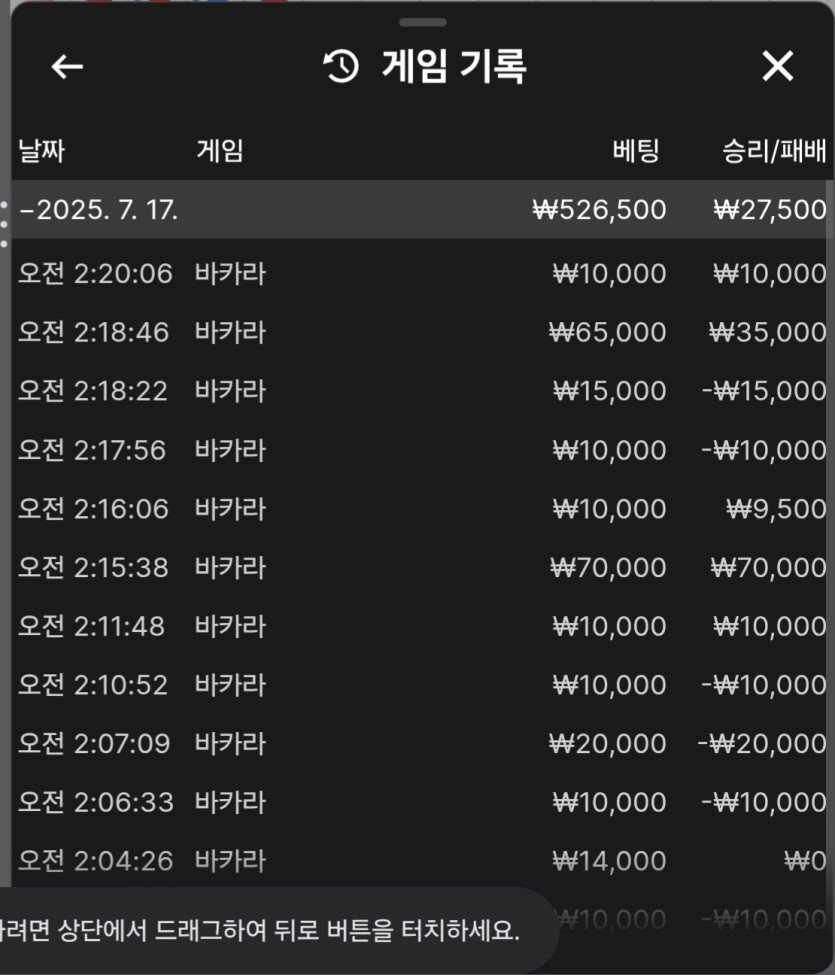Open the 오전 2:11:48 baccarat record
Viewport: 835px width, 975px height.
[420, 627]
